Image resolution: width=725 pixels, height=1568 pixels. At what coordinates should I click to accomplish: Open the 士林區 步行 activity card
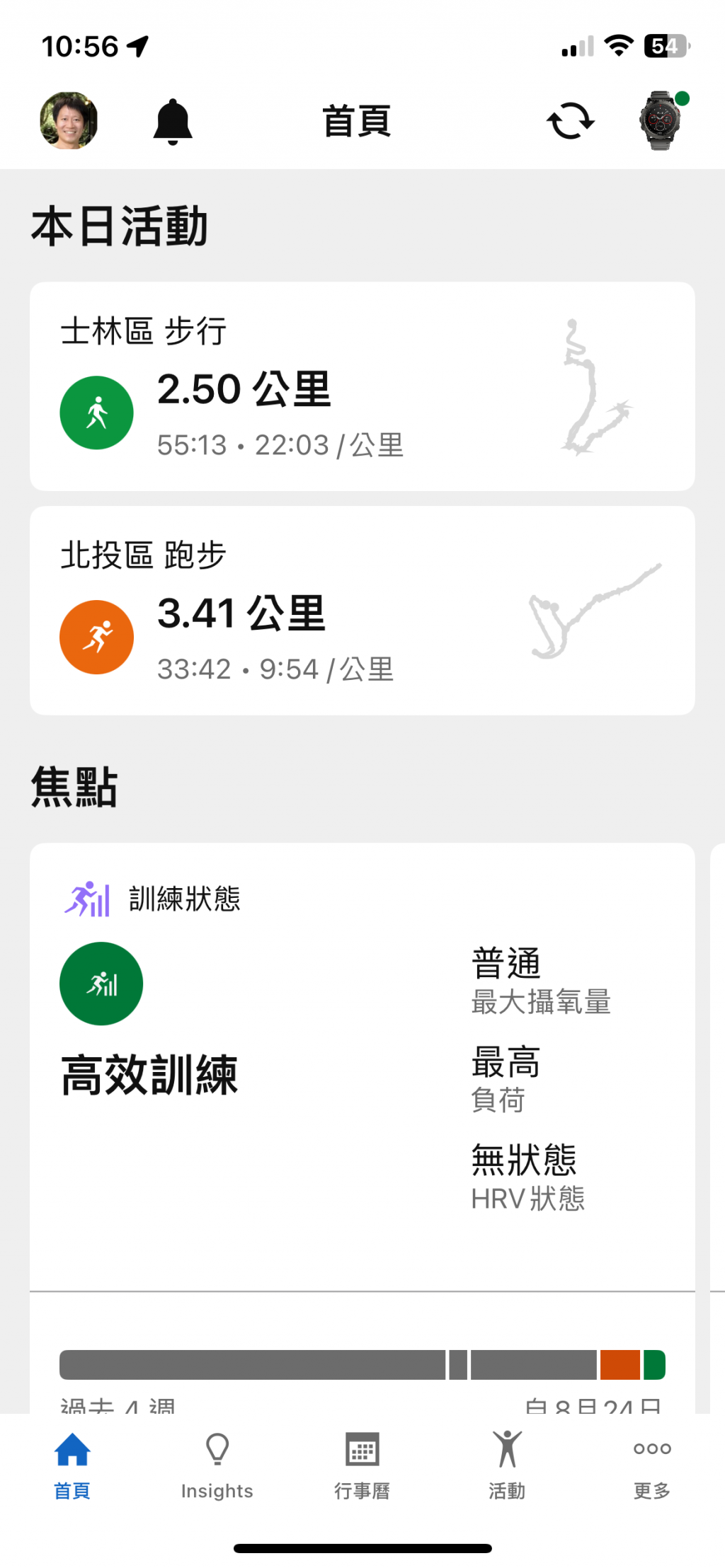(362, 386)
